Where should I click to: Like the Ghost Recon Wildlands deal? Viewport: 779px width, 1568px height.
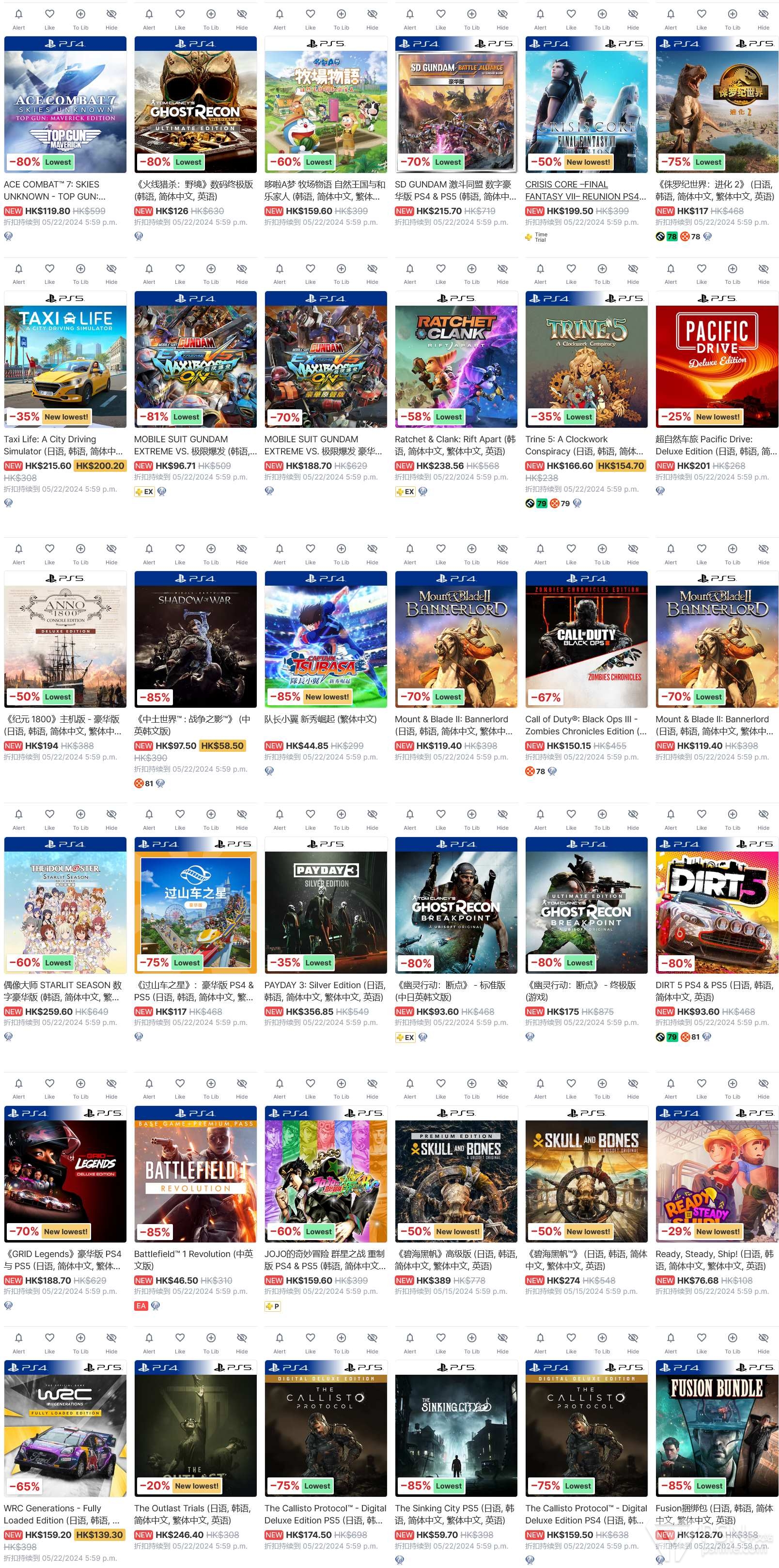[180, 19]
